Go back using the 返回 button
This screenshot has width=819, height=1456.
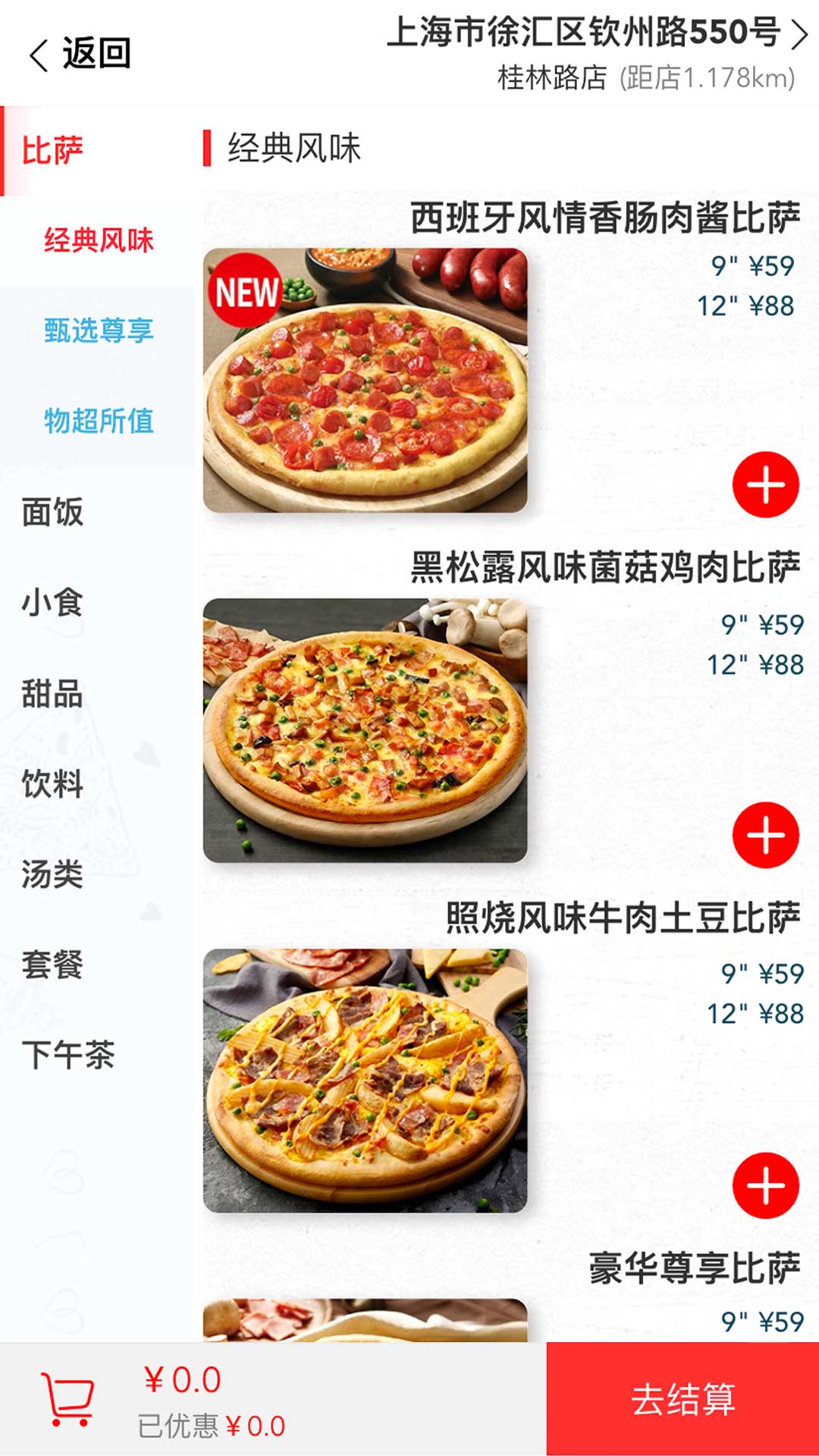click(80, 55)
